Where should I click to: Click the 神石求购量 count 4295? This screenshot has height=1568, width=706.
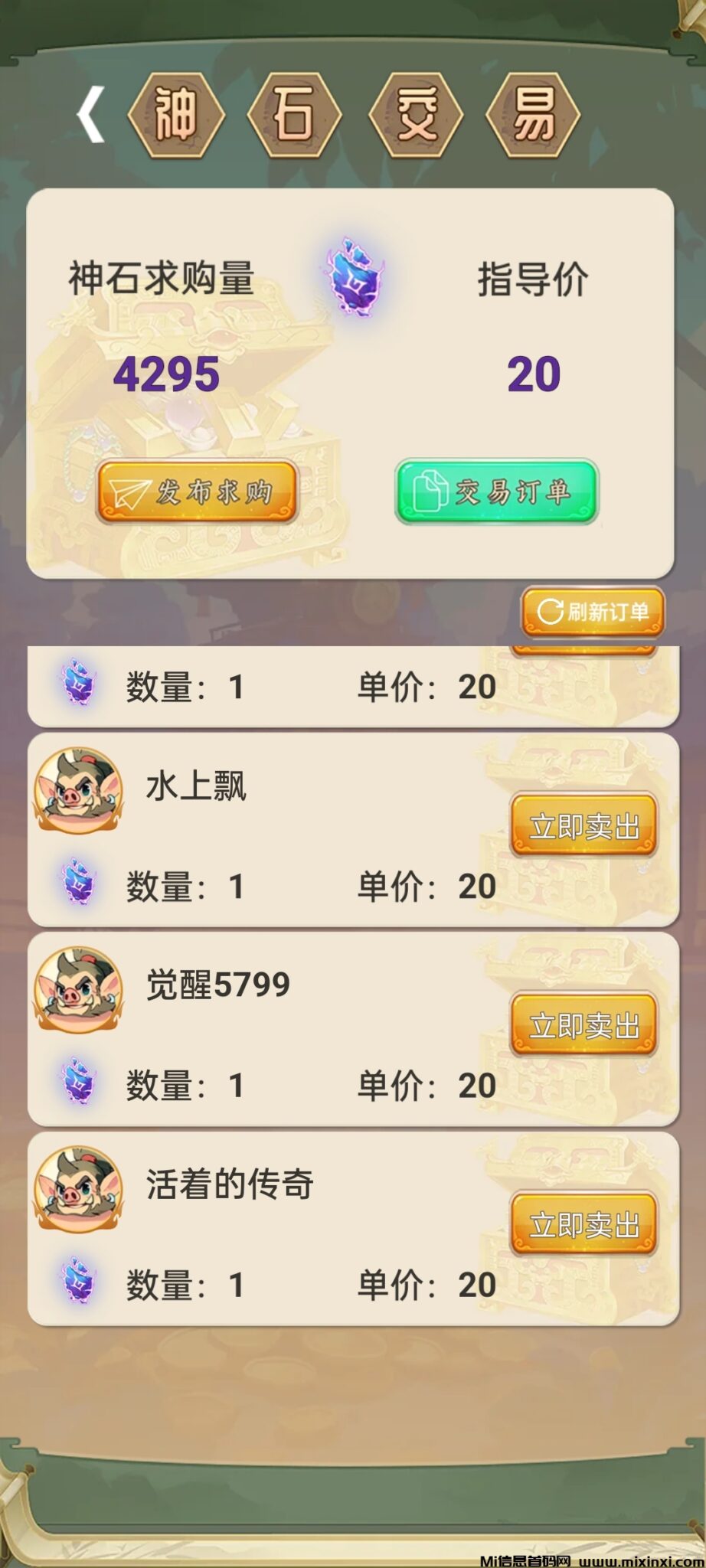pyautogui.click(x=165, y=373)
